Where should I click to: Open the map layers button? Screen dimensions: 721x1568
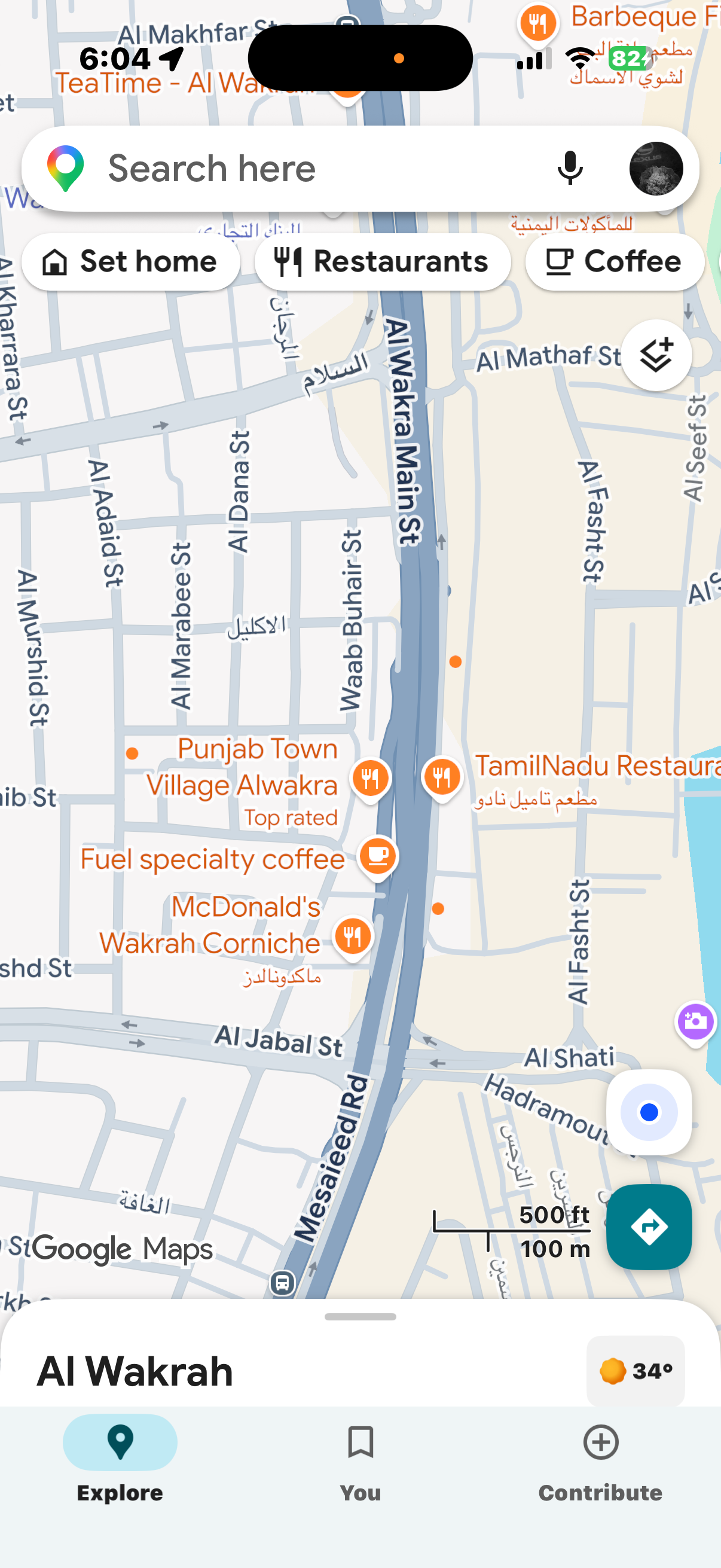tap(656, 355)
